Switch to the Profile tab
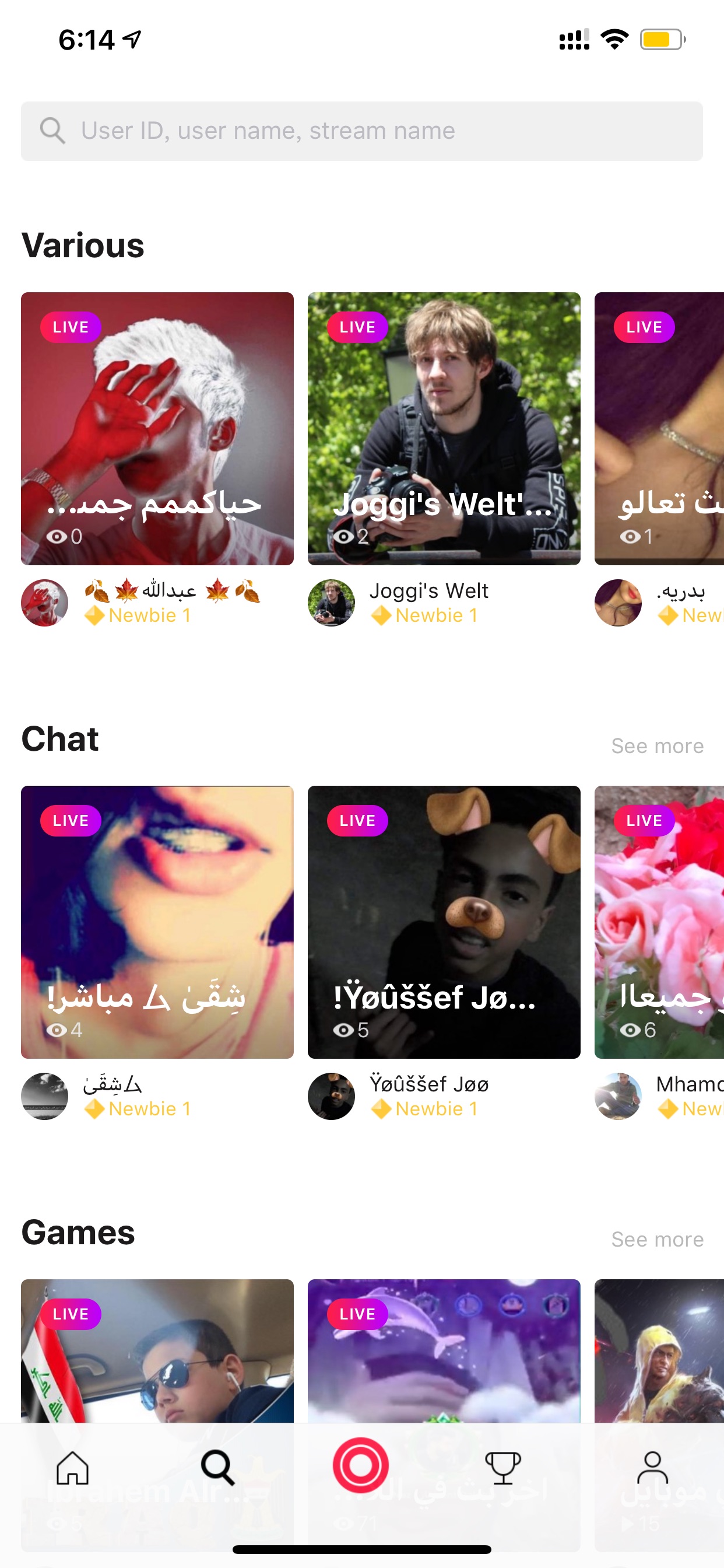724x1568 pixels. pos(652,1468)
